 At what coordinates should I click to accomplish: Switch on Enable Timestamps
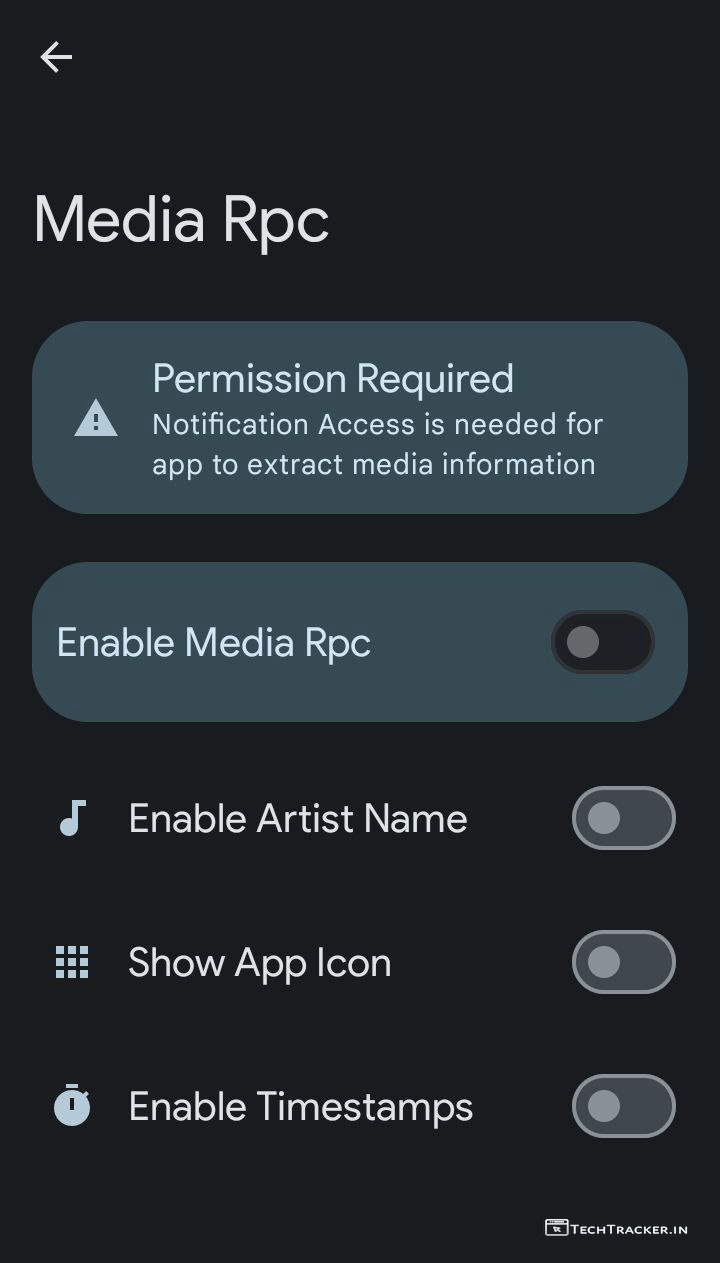pos(623,1106)
